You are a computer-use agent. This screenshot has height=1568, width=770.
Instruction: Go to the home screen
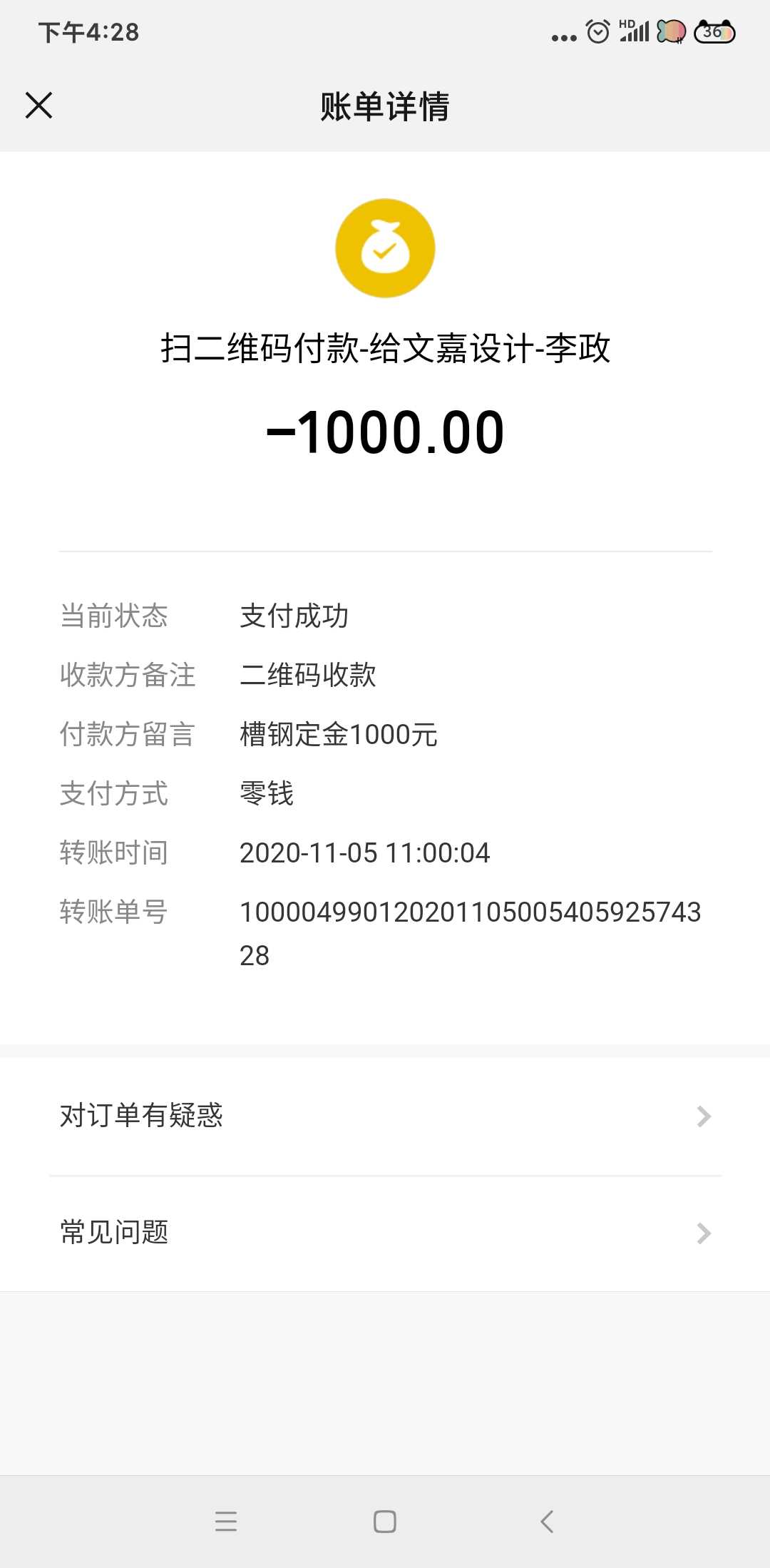pyautogui.click(x=385, y=1522)
